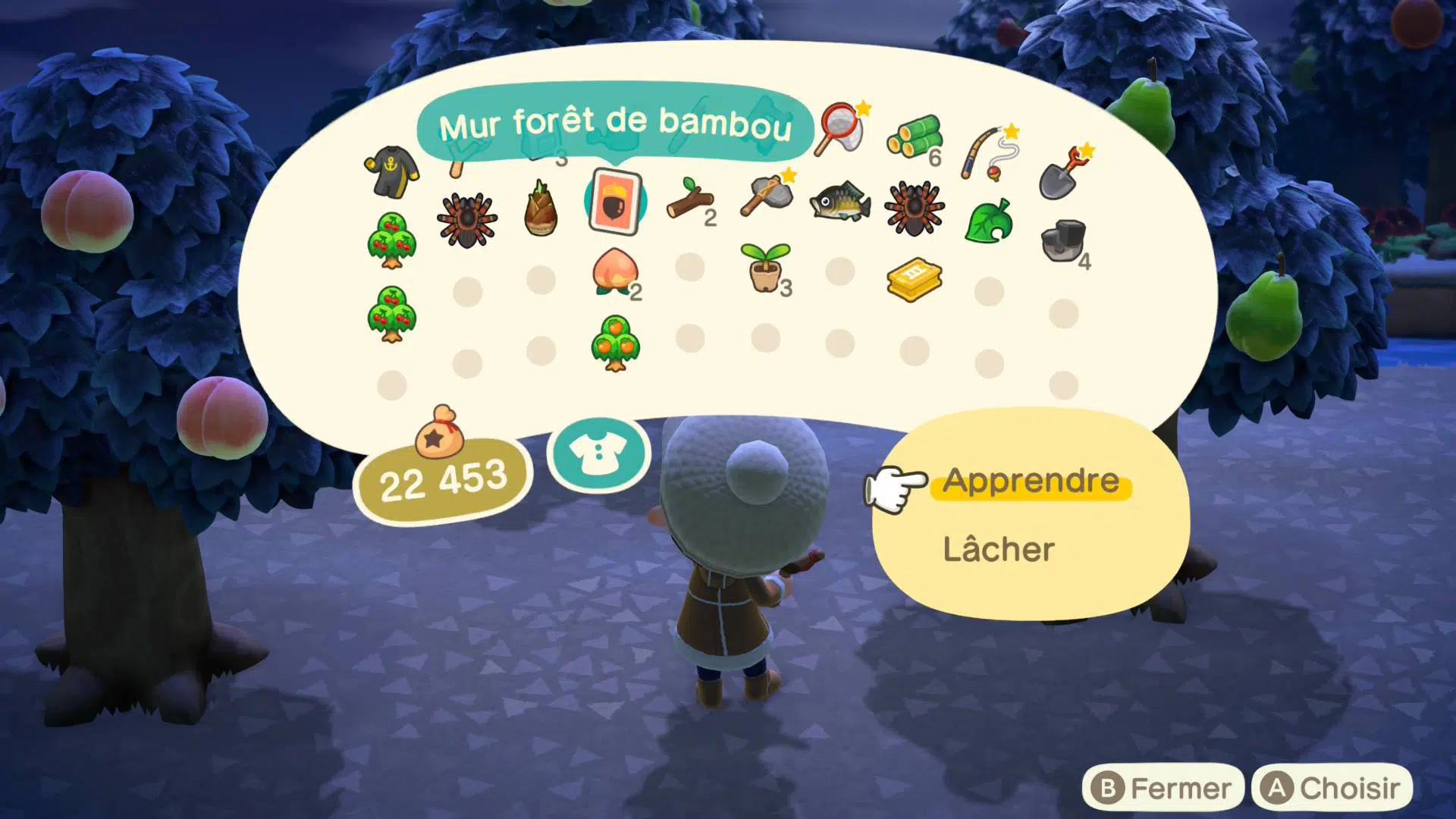Choose the fishing rod item
The height and width of the screenshot is (819, 1456).
(x=989, y=153)
